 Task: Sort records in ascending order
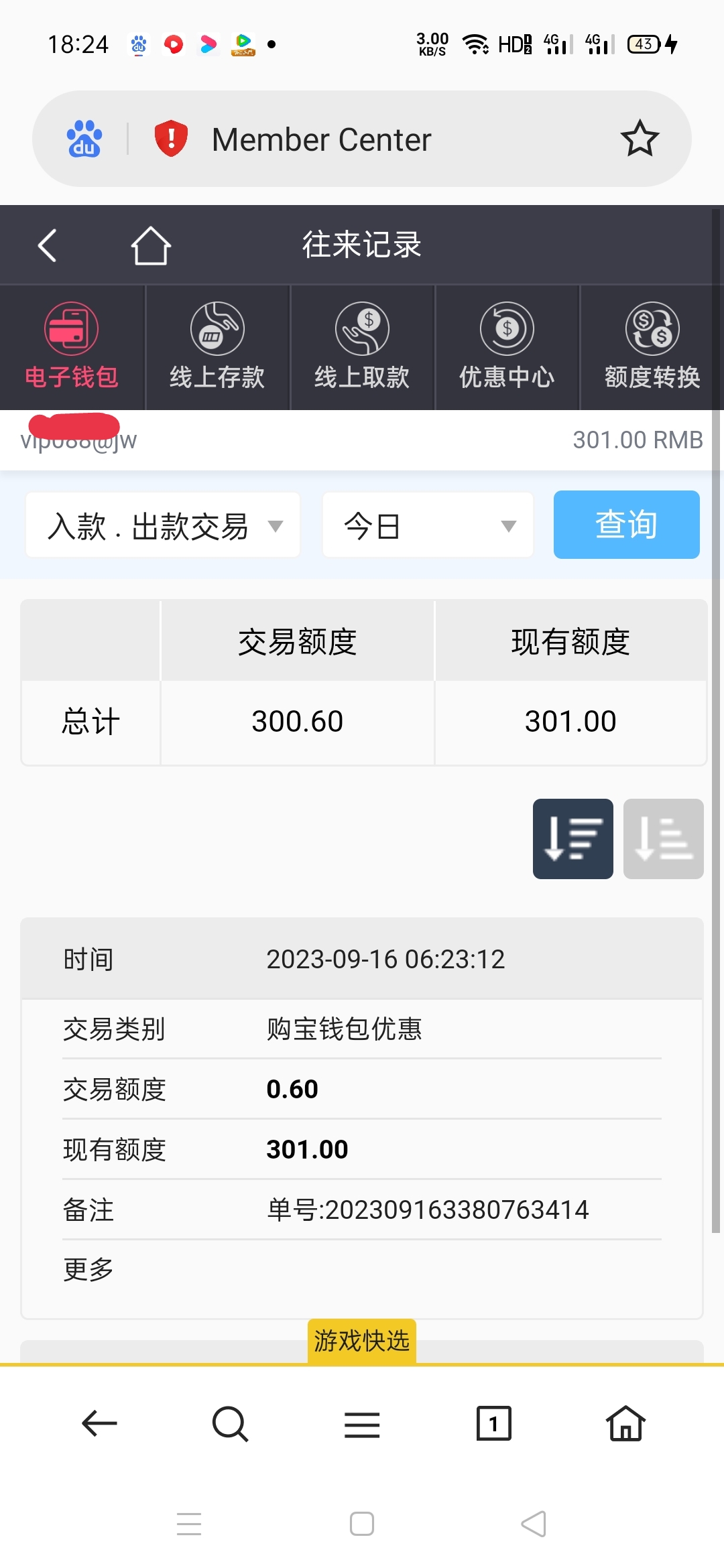click(663, 838)
